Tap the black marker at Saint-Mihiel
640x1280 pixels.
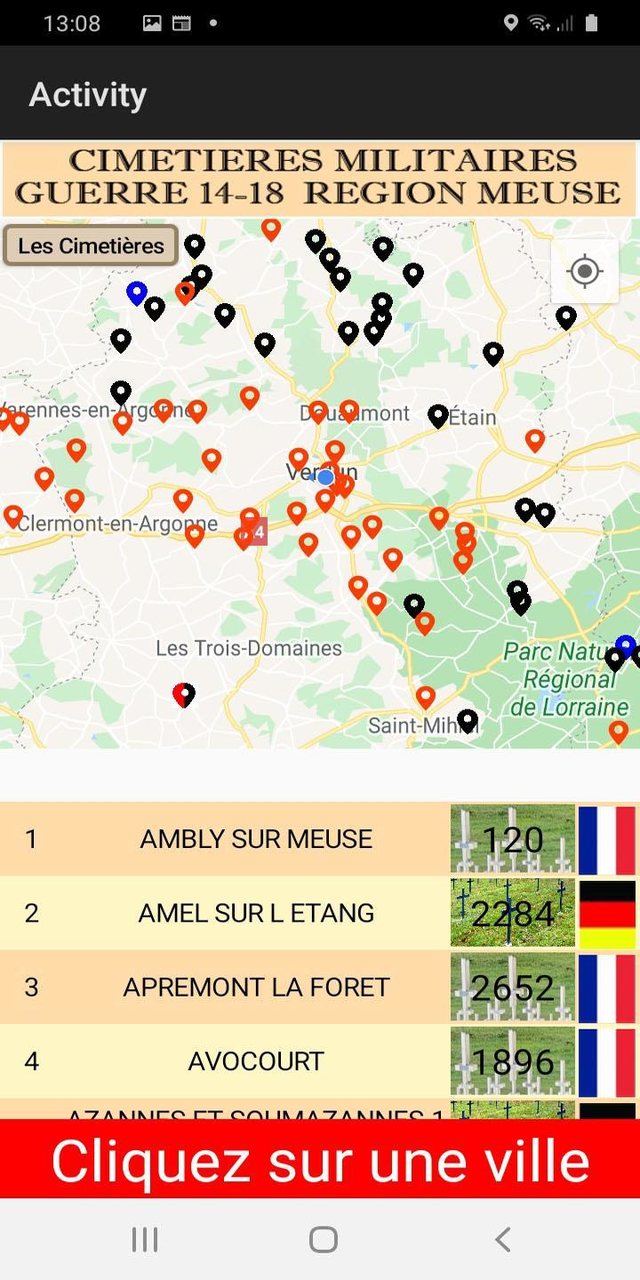click(467, 718)
